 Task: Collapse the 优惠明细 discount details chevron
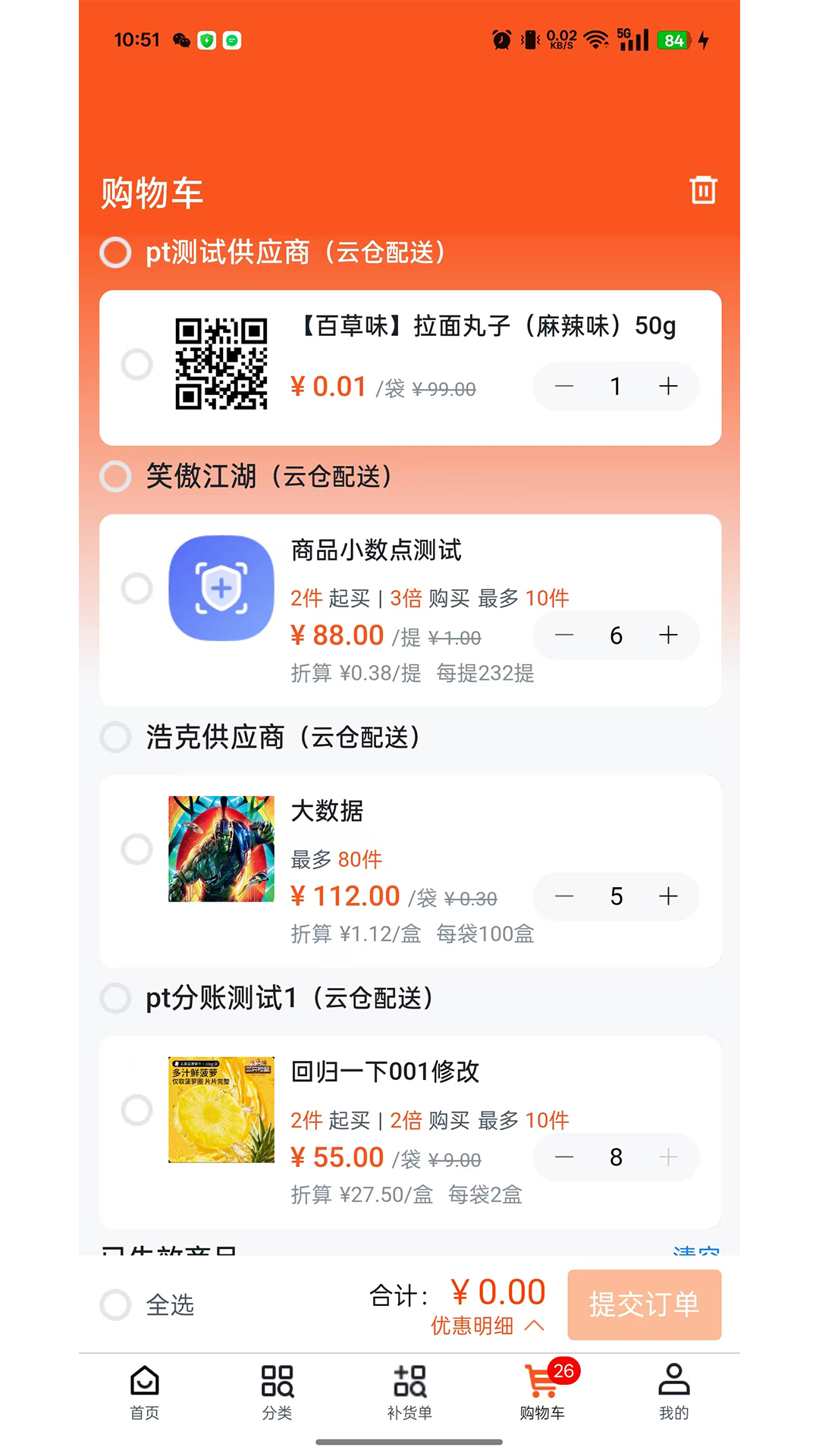pyautogui.click(x=535, y=1326)
